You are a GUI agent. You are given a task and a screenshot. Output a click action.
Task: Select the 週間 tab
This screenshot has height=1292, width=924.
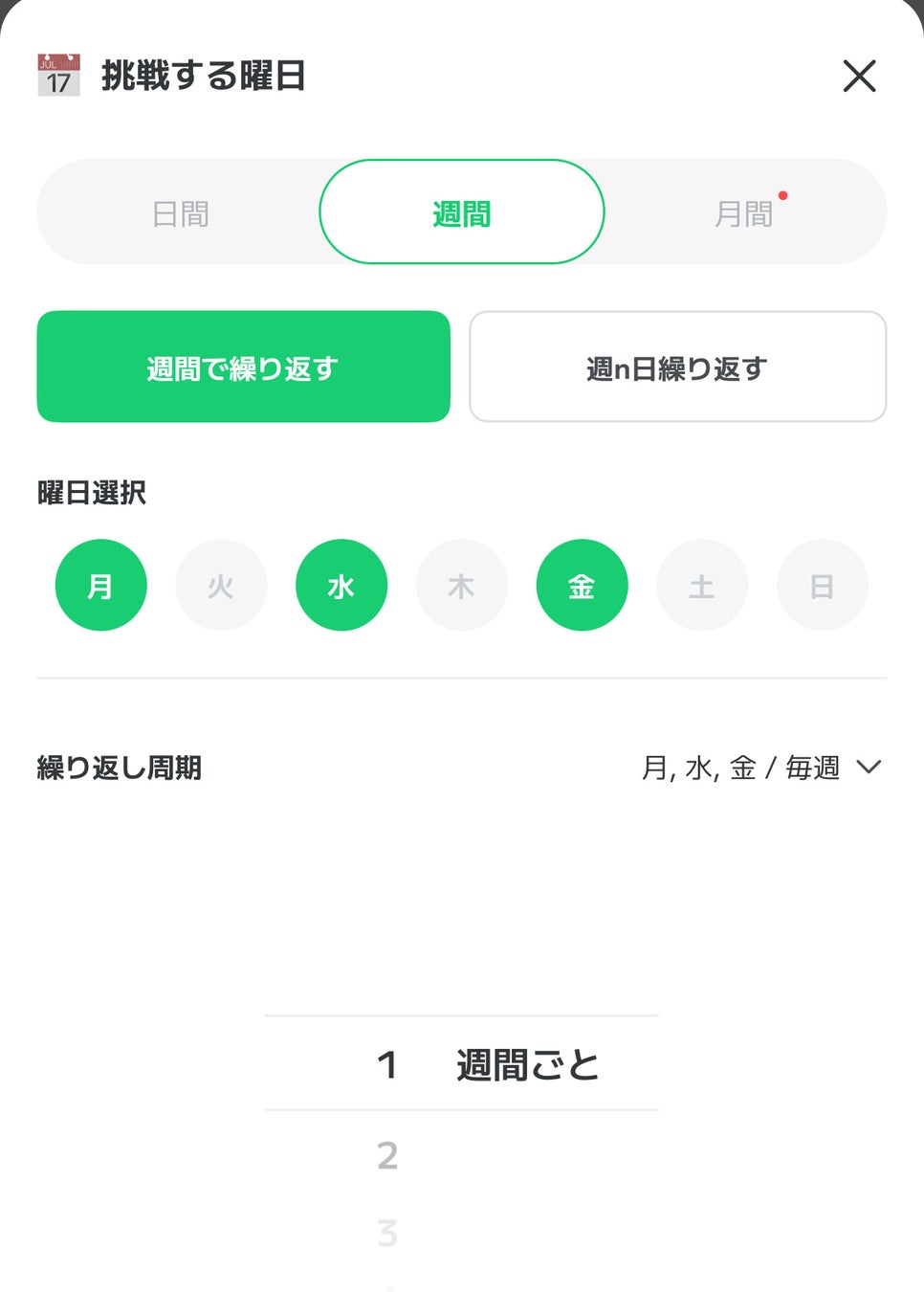(461, 212)
